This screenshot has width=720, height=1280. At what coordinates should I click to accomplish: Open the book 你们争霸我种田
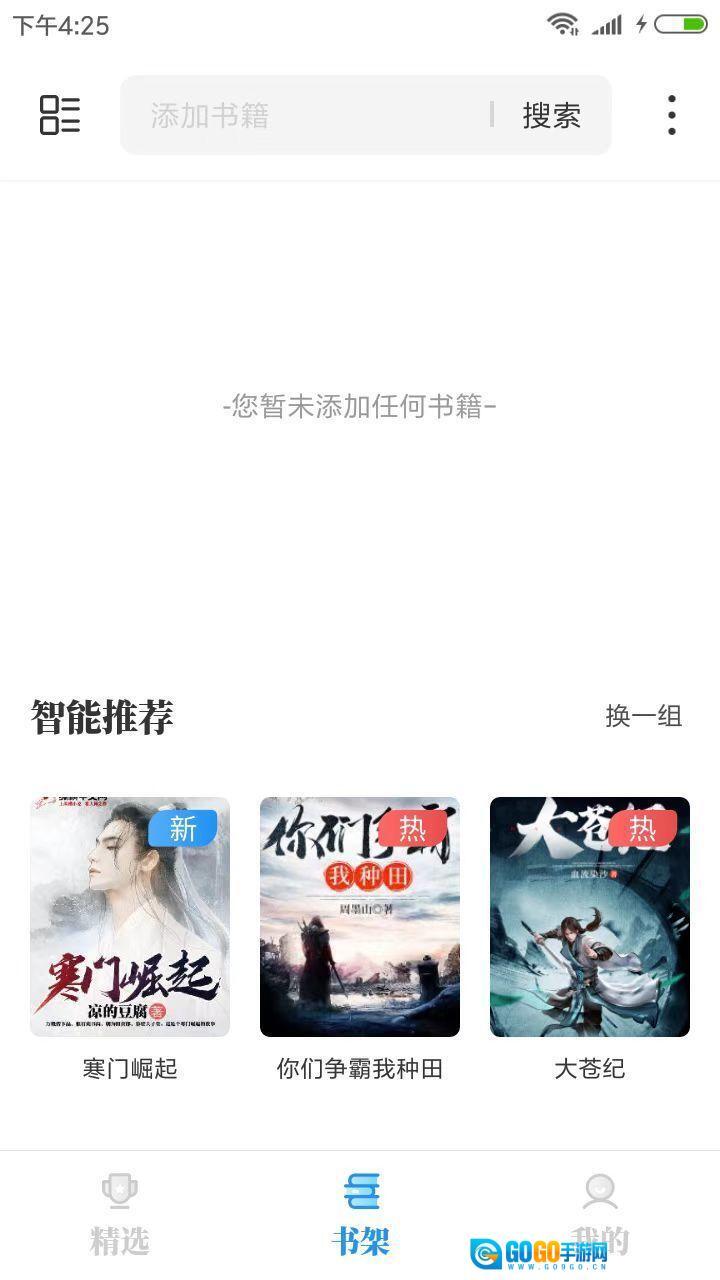(360, 917)
